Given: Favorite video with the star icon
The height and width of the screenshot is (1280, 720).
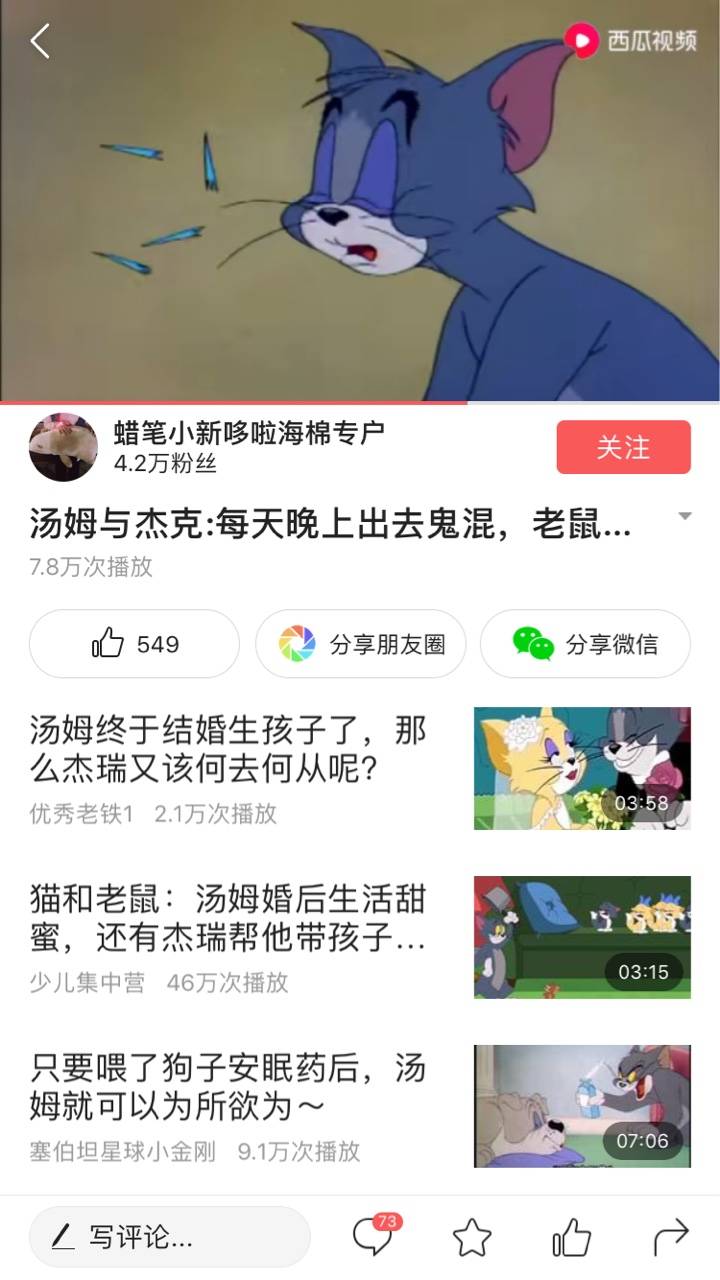Looking at the screenshot, I should point(472,1237).
